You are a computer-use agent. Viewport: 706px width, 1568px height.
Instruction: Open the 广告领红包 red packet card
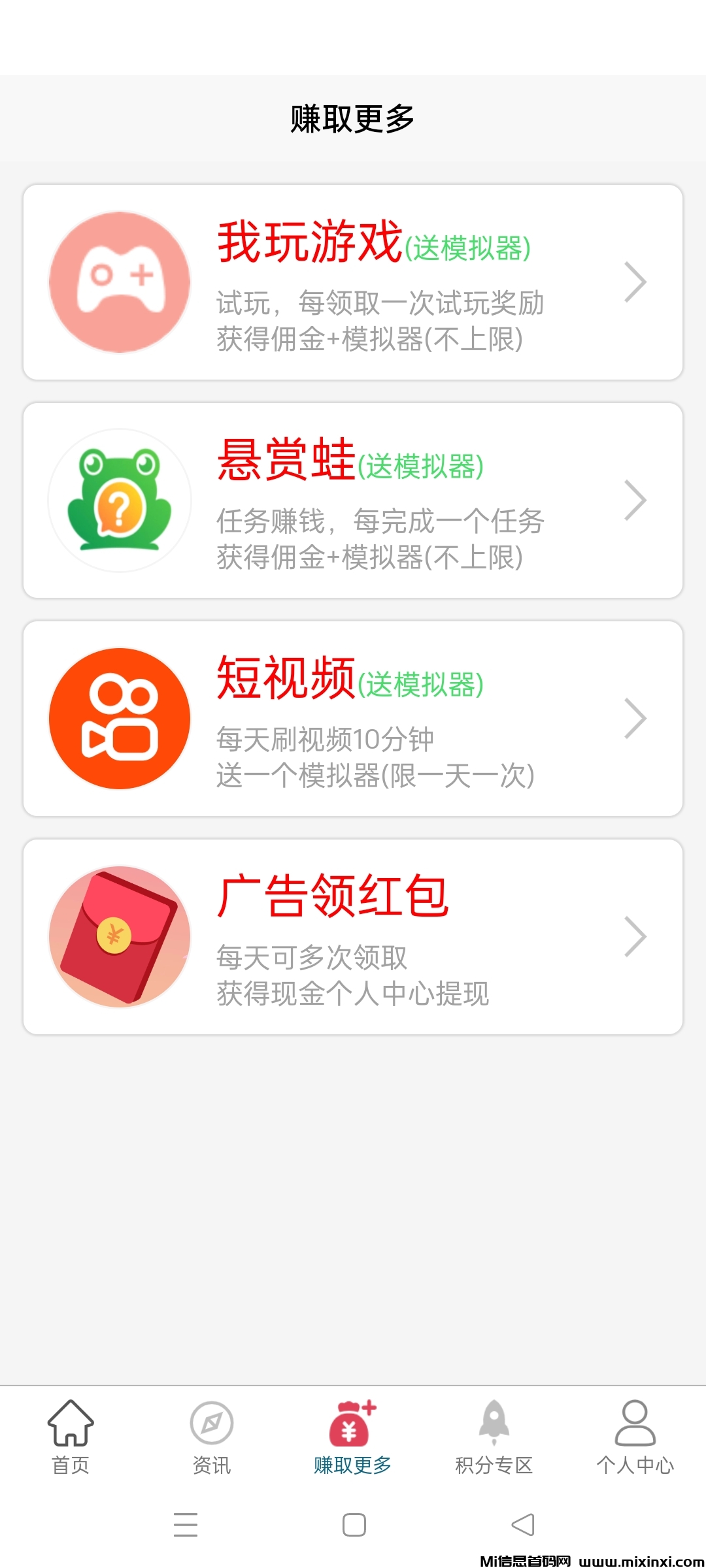tap(353, 936)
